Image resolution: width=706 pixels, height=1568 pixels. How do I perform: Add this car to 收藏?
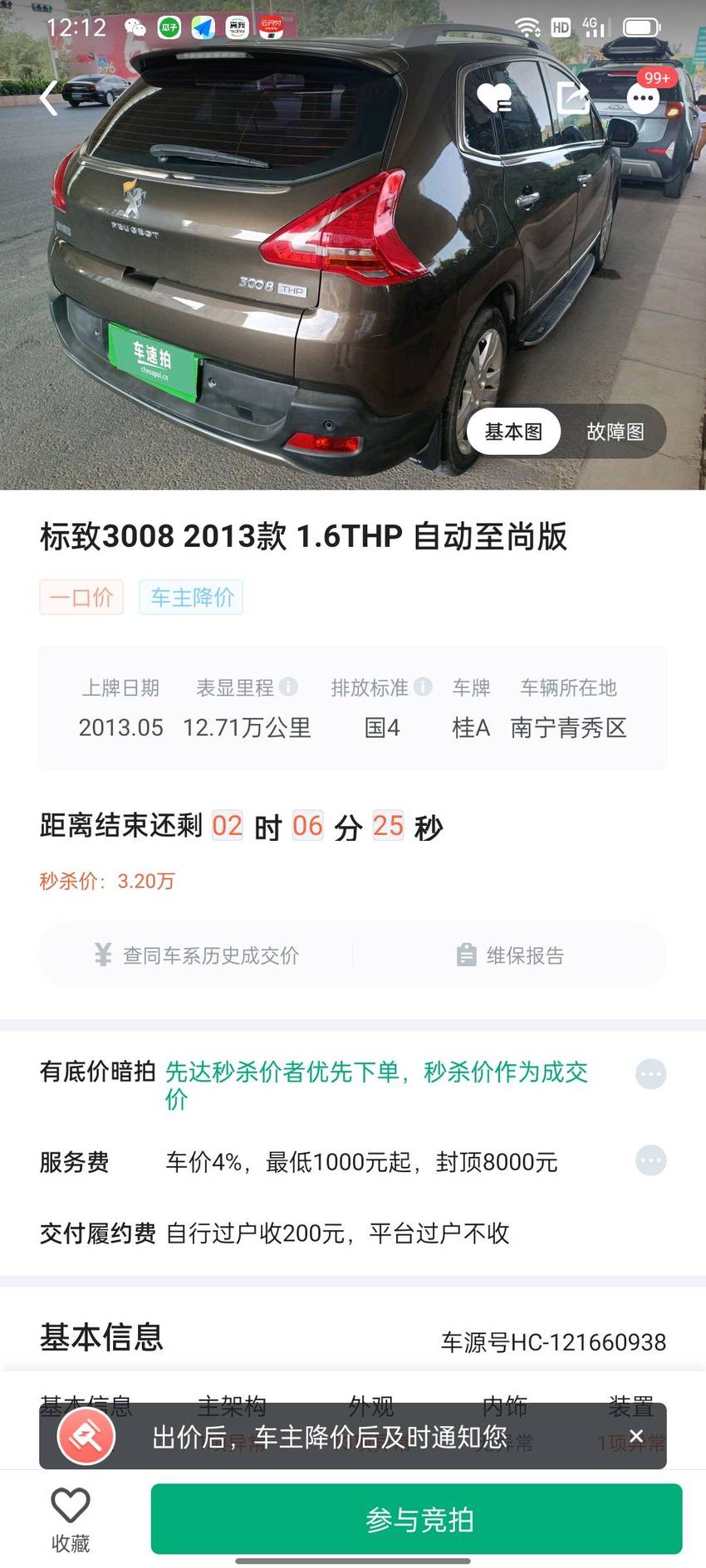tap(71, 1521)
